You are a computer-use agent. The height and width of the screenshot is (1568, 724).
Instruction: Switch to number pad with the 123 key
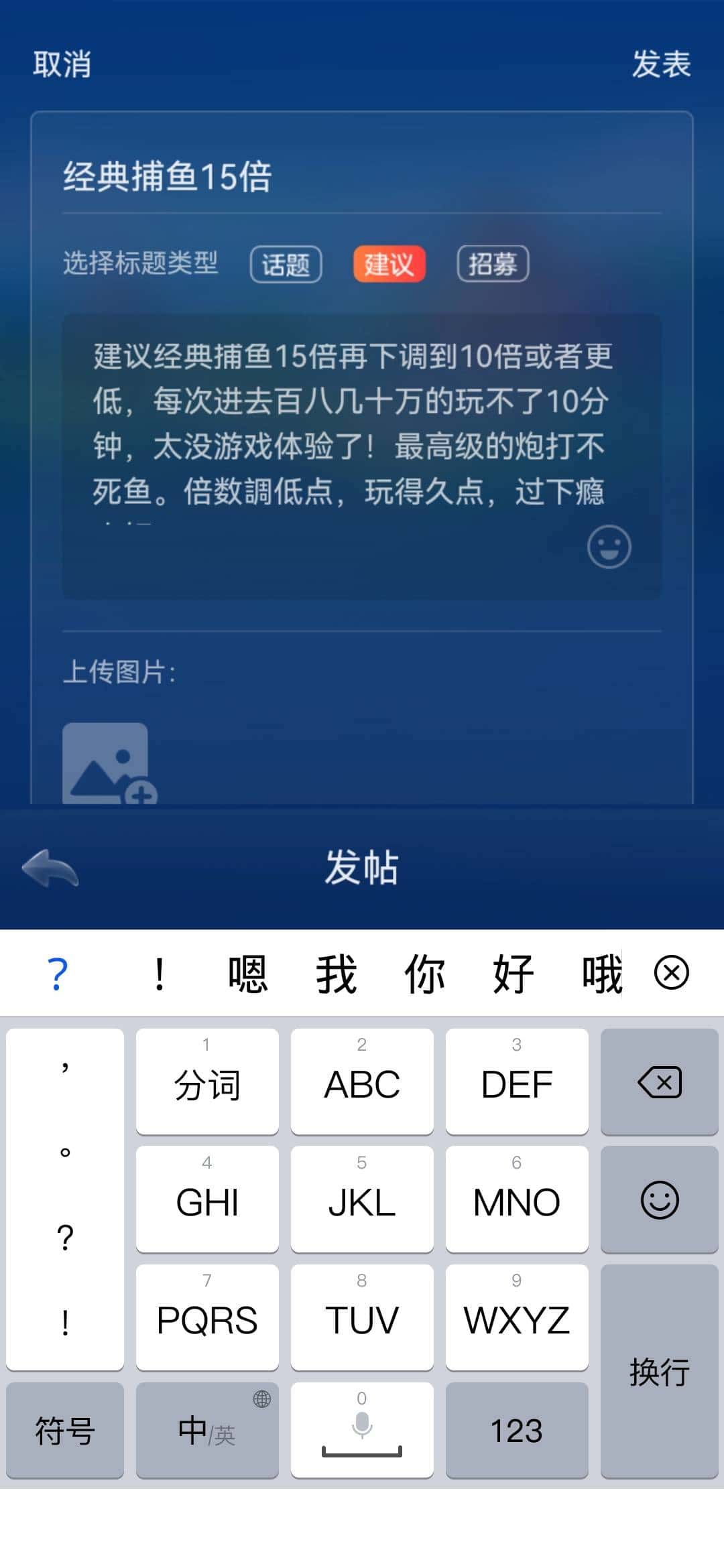(x=517, y=1431)
